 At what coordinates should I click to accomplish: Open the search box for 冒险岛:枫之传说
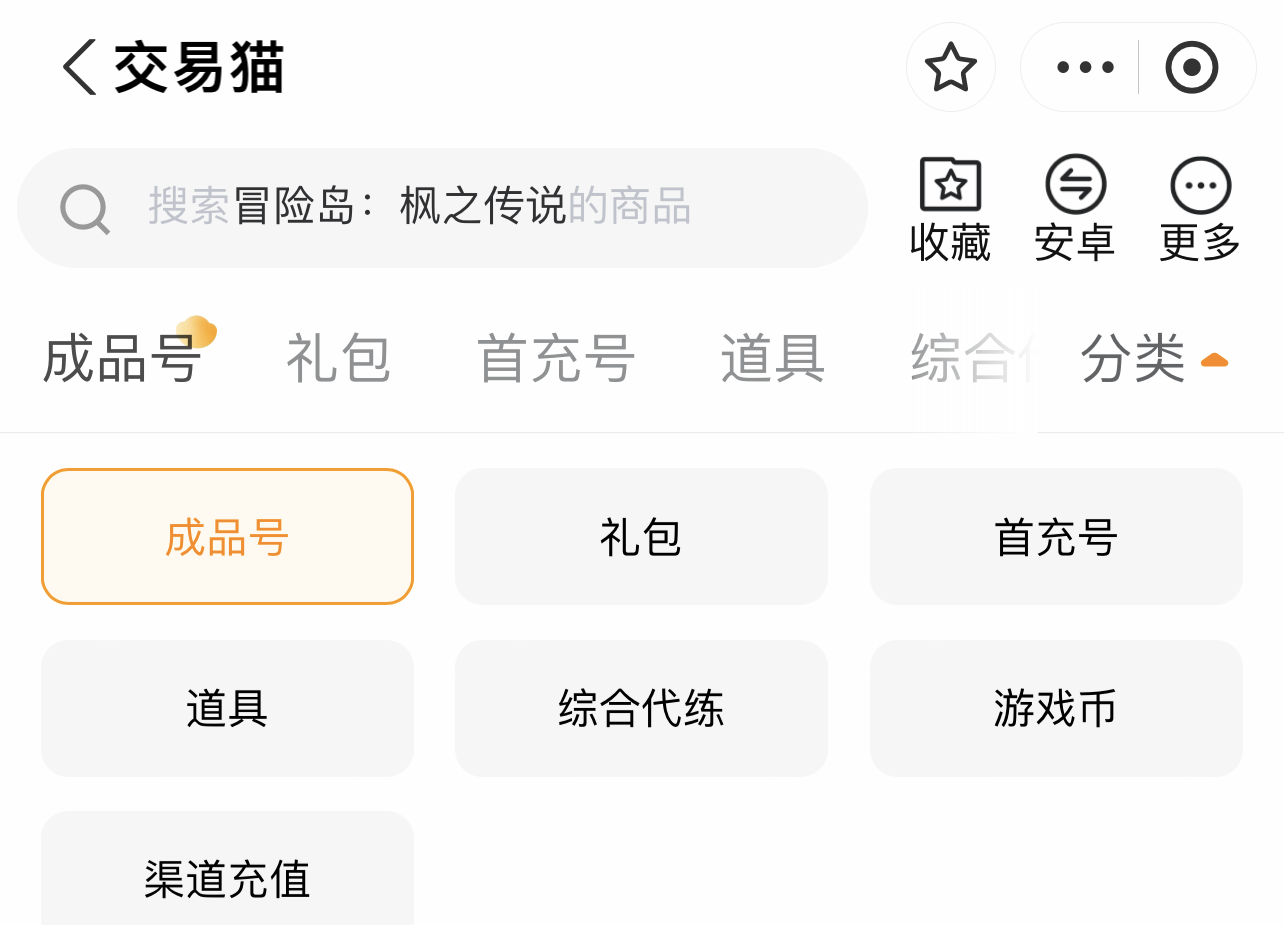(442, 207)
